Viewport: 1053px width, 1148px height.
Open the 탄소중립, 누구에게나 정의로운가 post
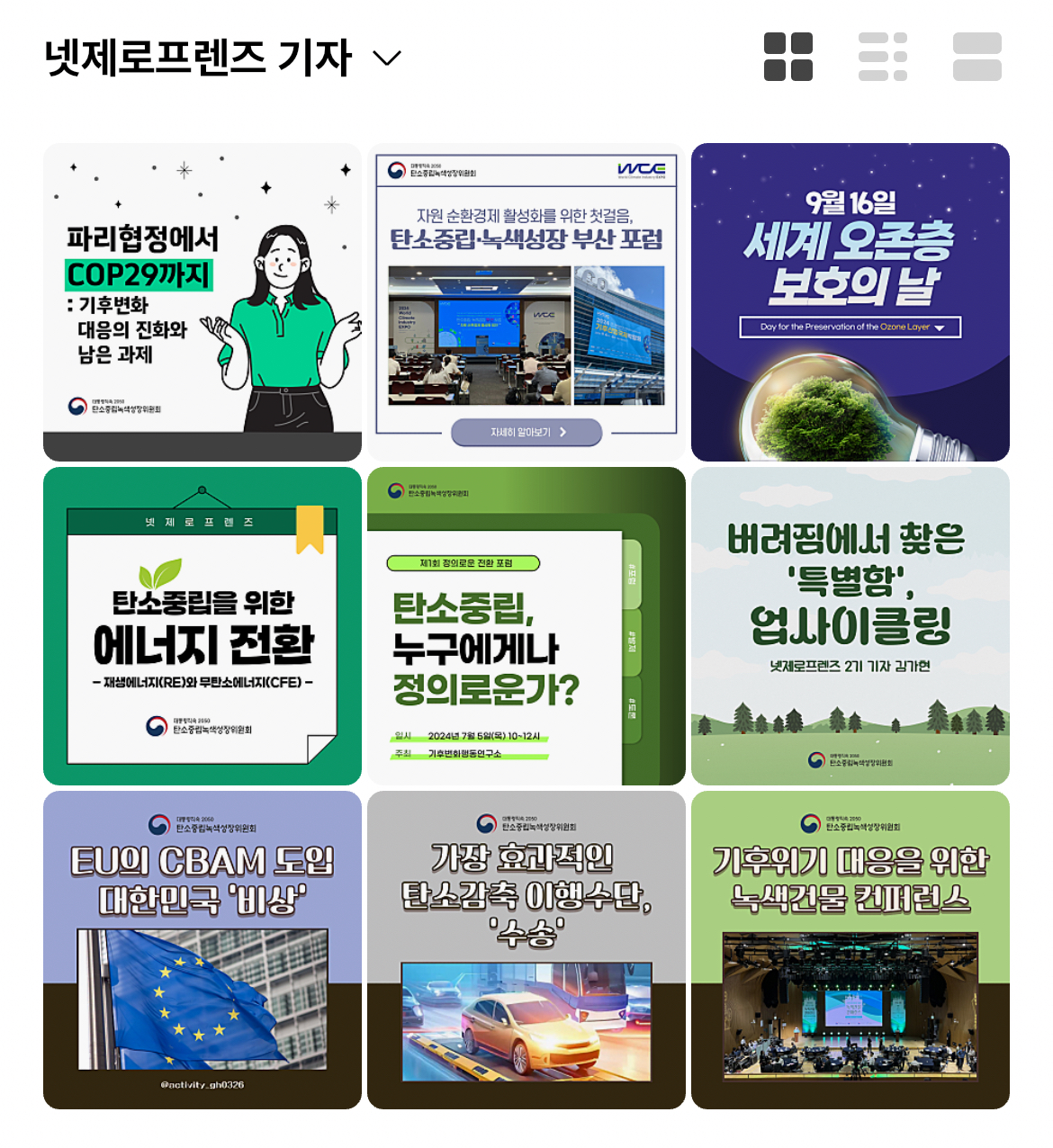pos(526,626)
